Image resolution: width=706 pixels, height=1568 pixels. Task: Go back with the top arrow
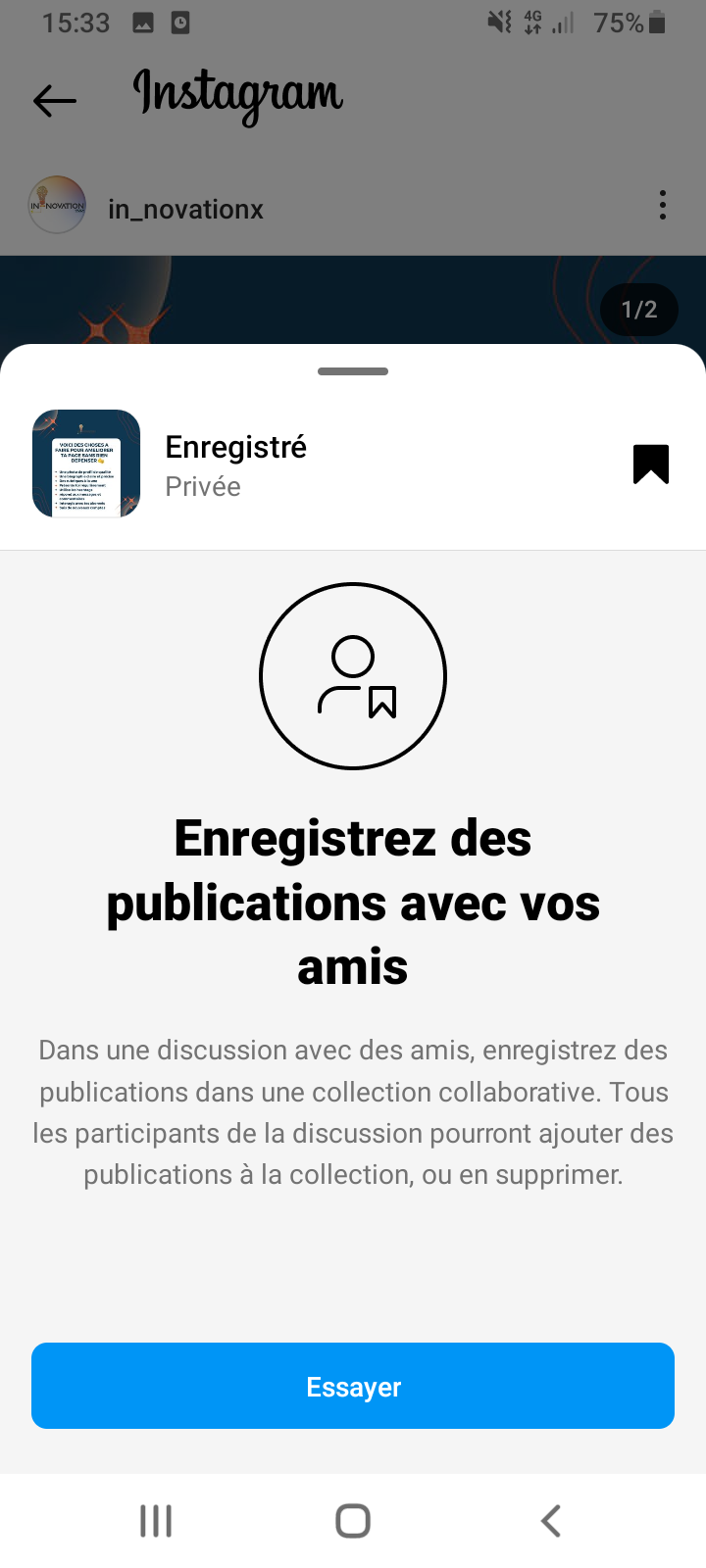pyautogui.click(x=55, y=100)
